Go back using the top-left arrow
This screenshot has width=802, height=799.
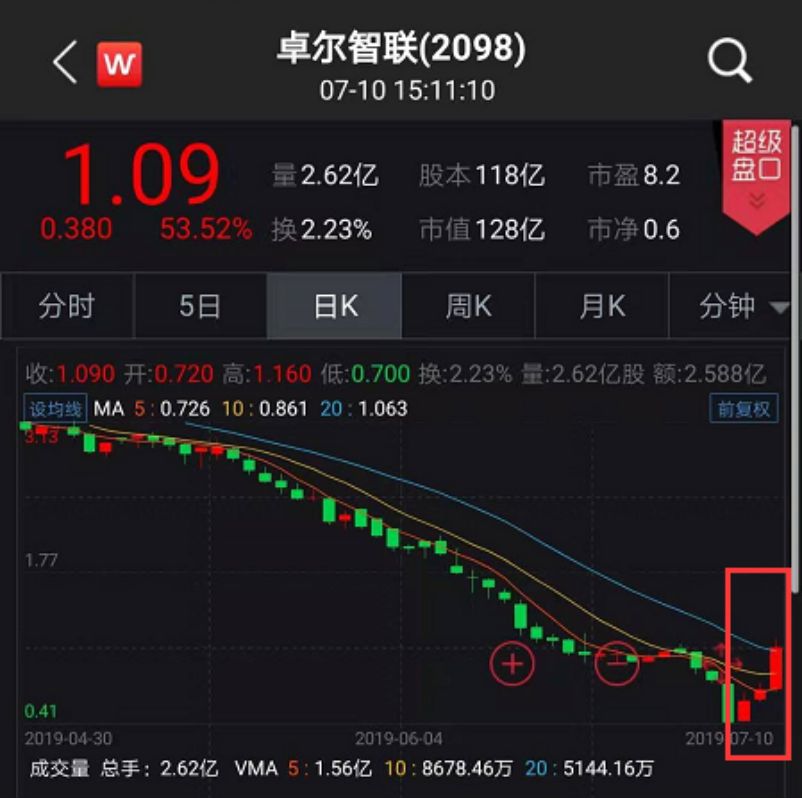[x=65, y=62]
